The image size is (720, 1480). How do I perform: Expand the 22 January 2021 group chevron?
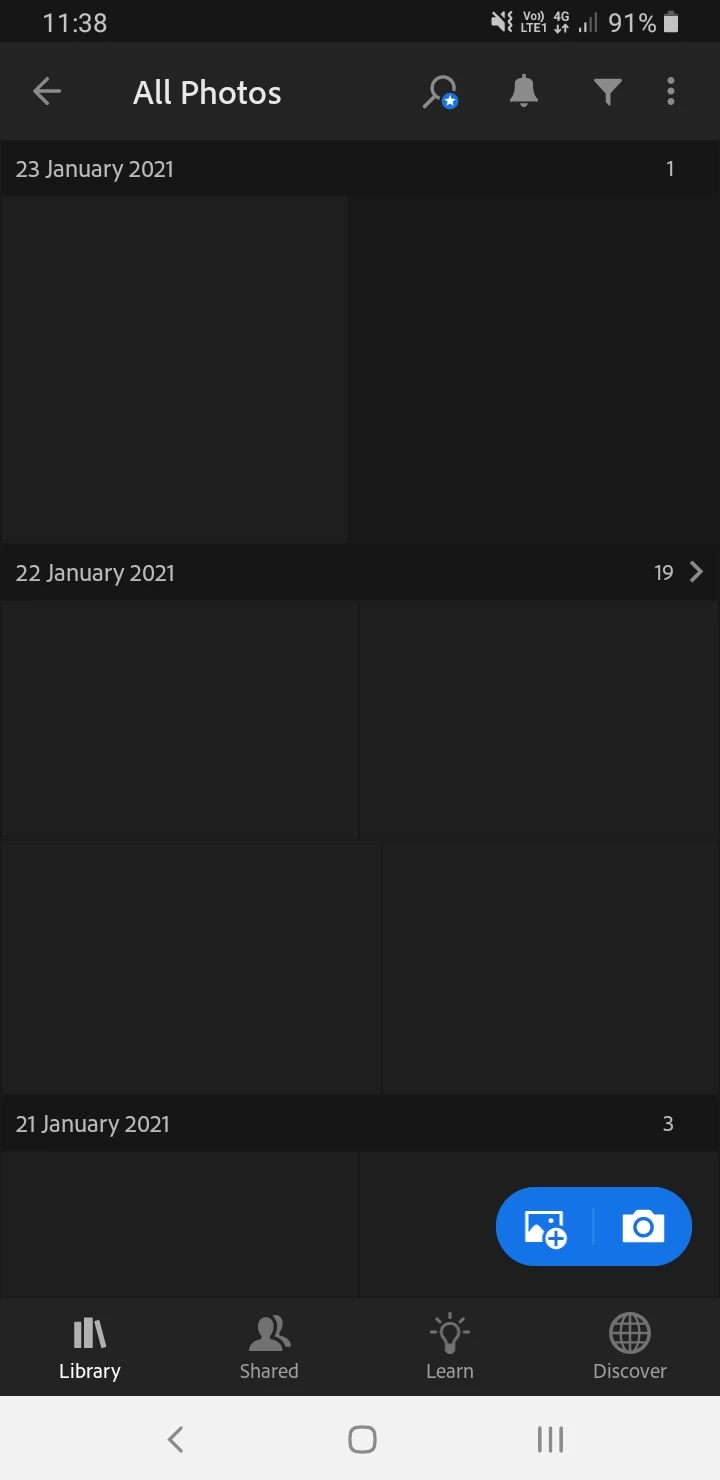[696, 572]
